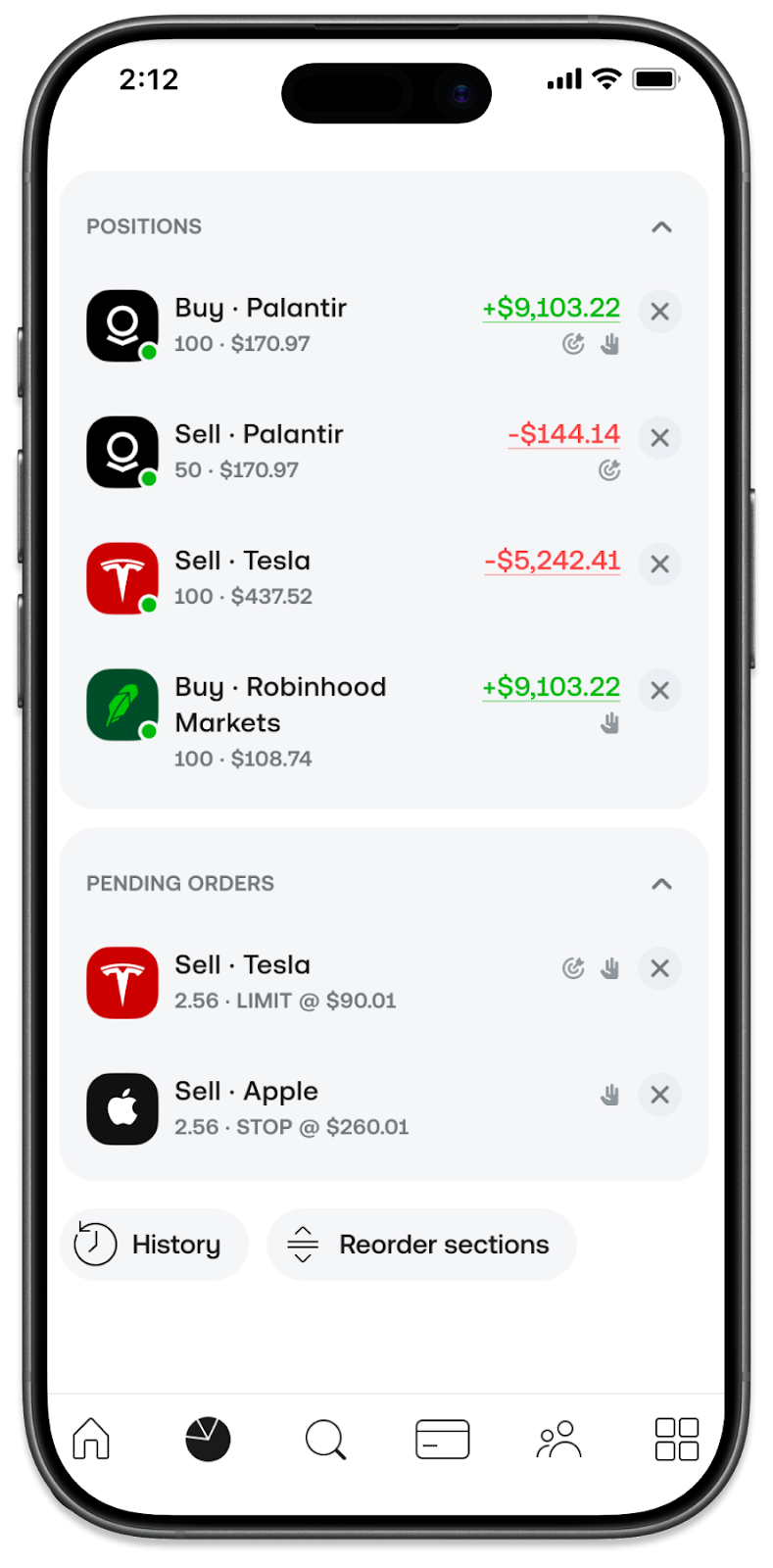Close the Sell Tesla position
Screen dimensions: 773x1568
pos(659,564)
